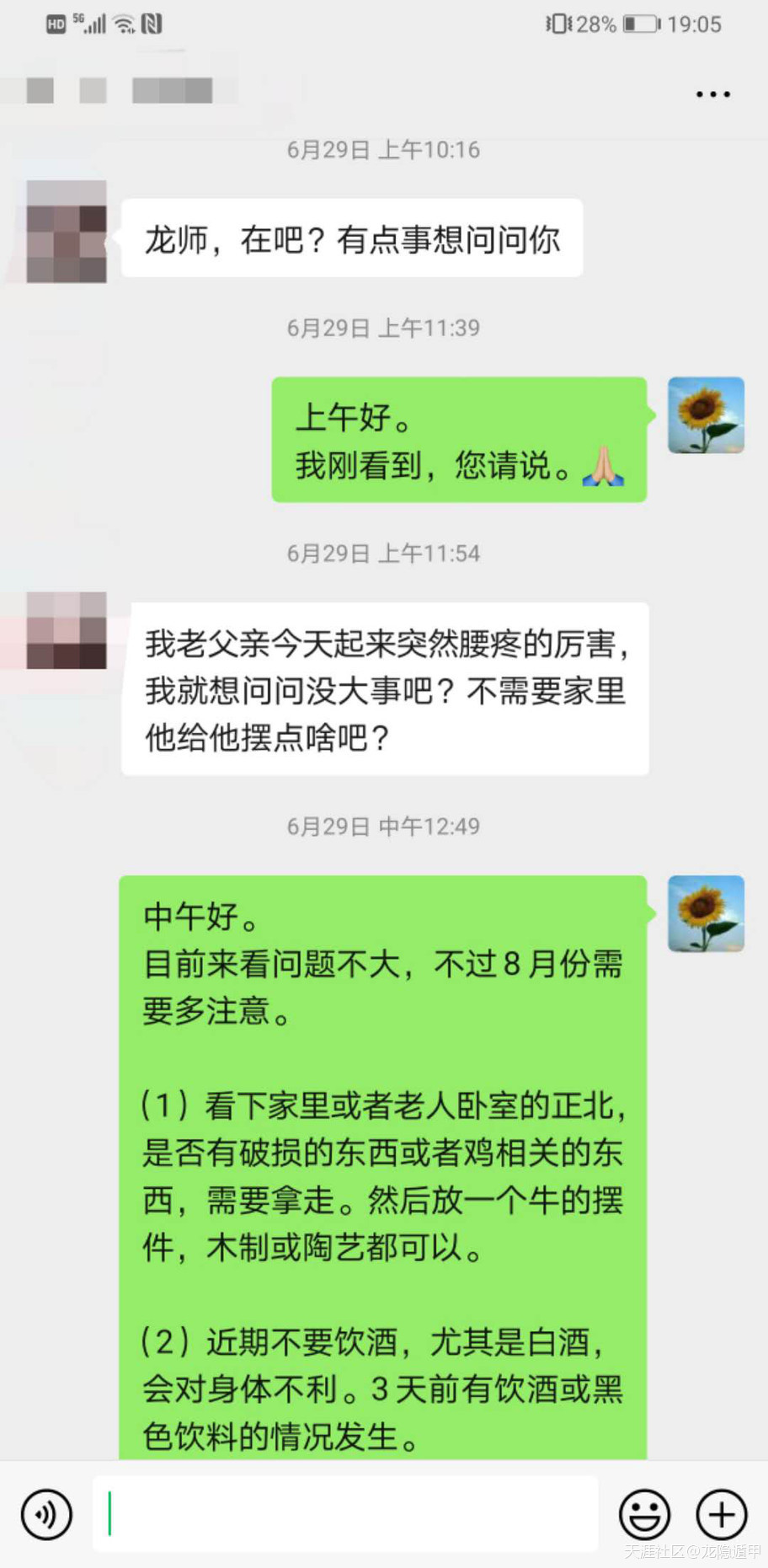Switch to voice message input
Image resolution: width=768 pixels, height=1568 pixels.
click(x=46, y=1514)
